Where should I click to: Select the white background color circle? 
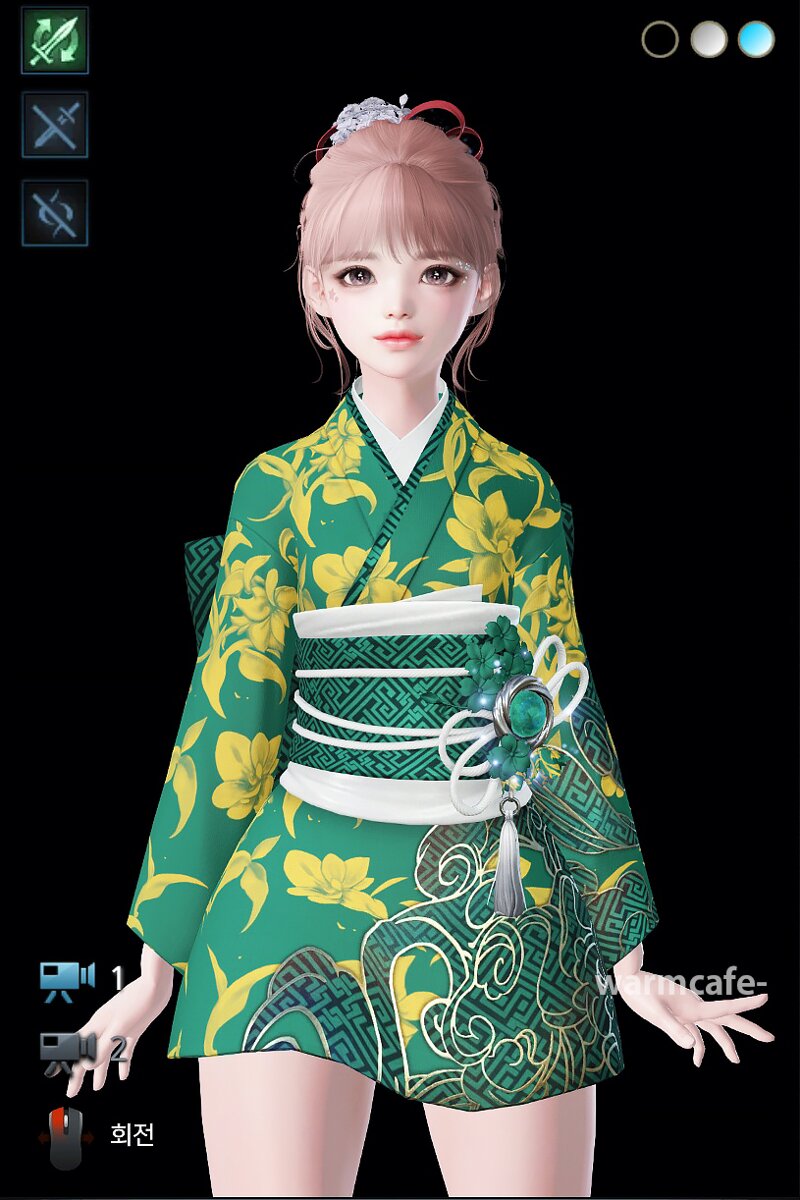708,39
